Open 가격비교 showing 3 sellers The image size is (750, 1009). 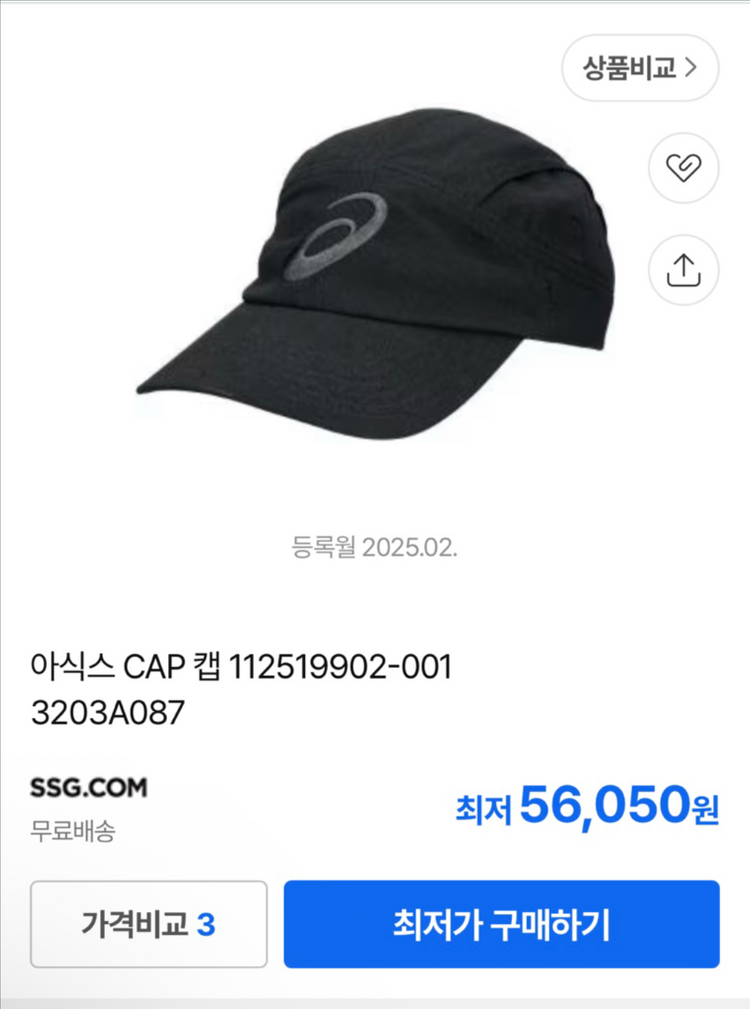[148, 925]
